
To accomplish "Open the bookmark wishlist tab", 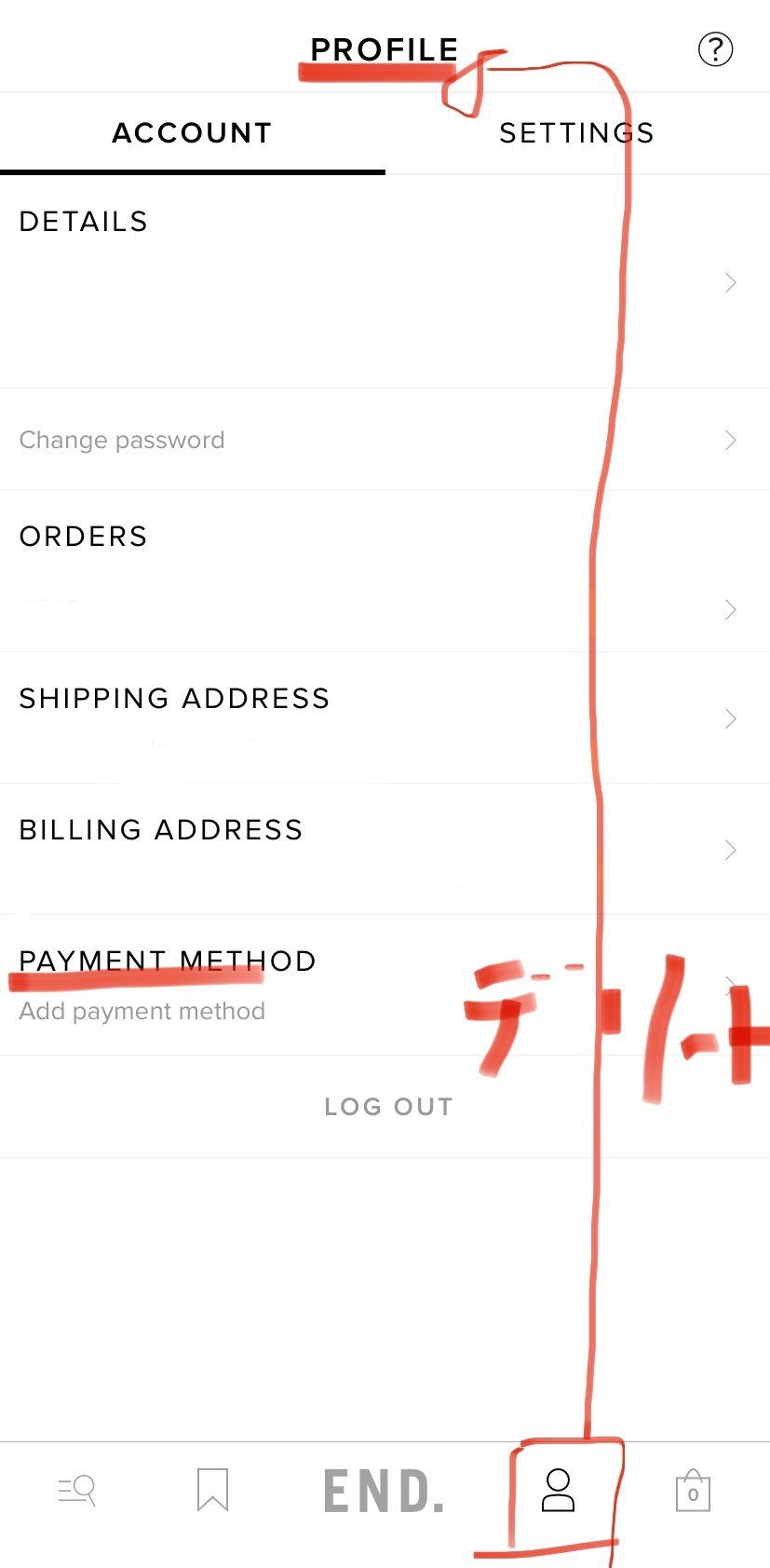I will (x=212, y=1490).
